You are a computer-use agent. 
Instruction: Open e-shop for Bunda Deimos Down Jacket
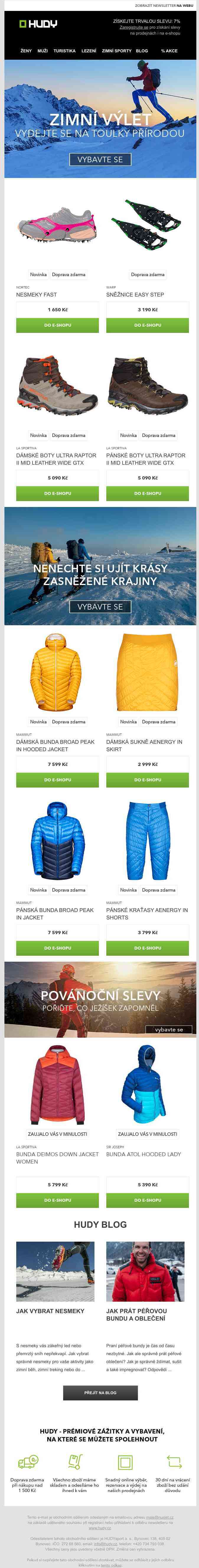pyautogui.click(x=57, y=1200)
